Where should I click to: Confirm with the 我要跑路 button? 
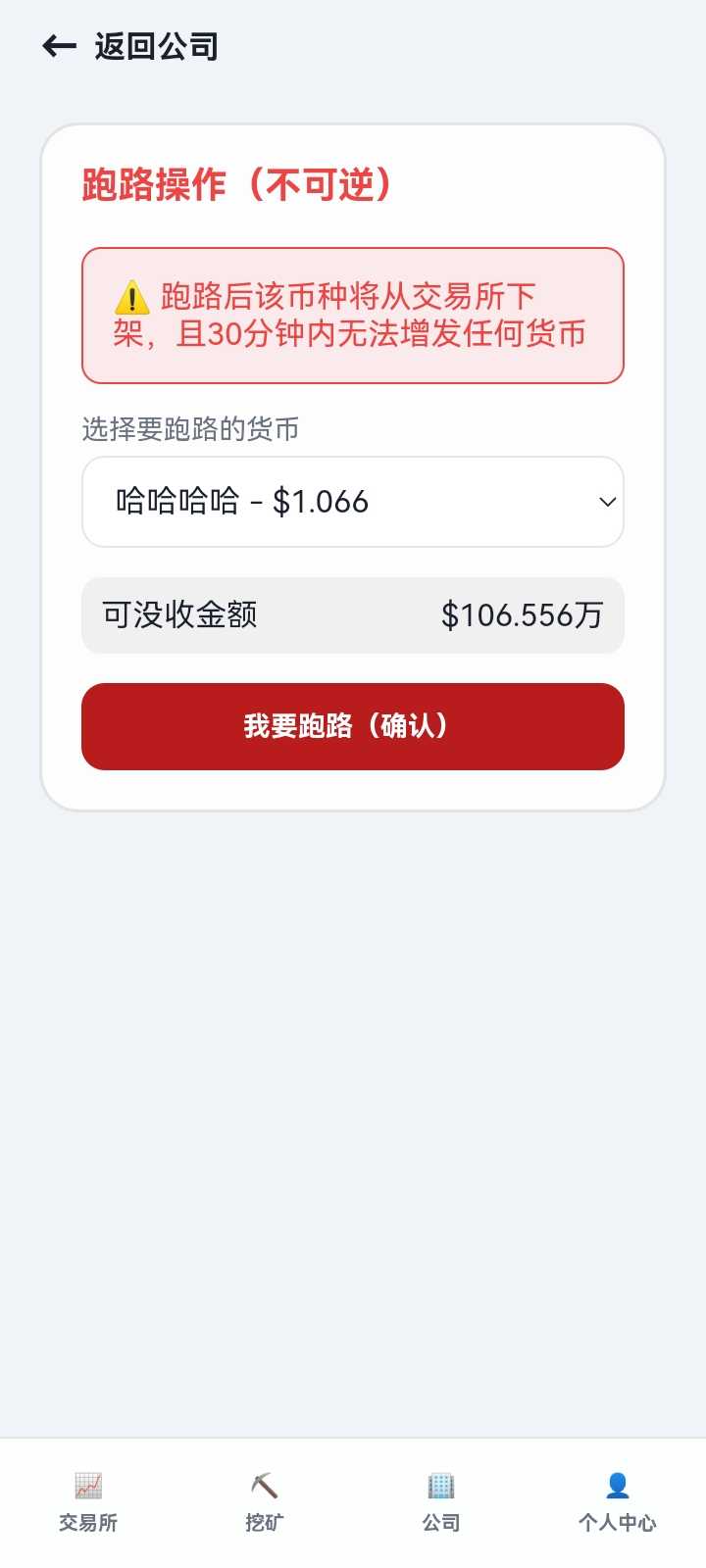click(353, 726)
